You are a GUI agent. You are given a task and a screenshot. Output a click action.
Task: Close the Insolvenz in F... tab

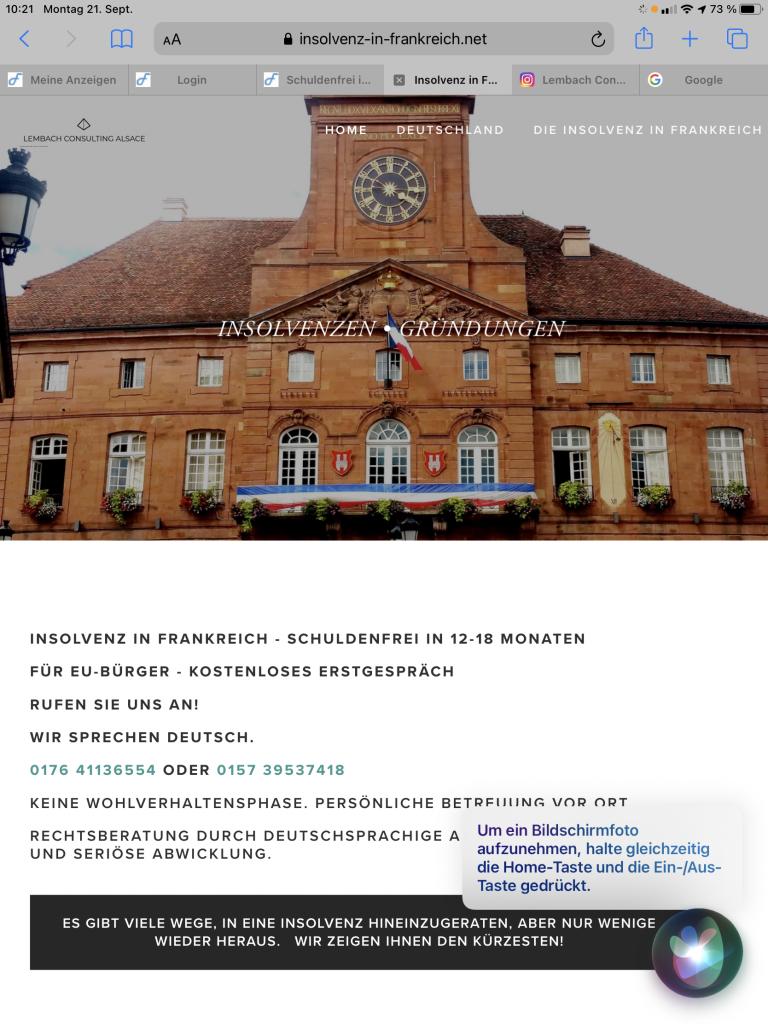point(400,80)
